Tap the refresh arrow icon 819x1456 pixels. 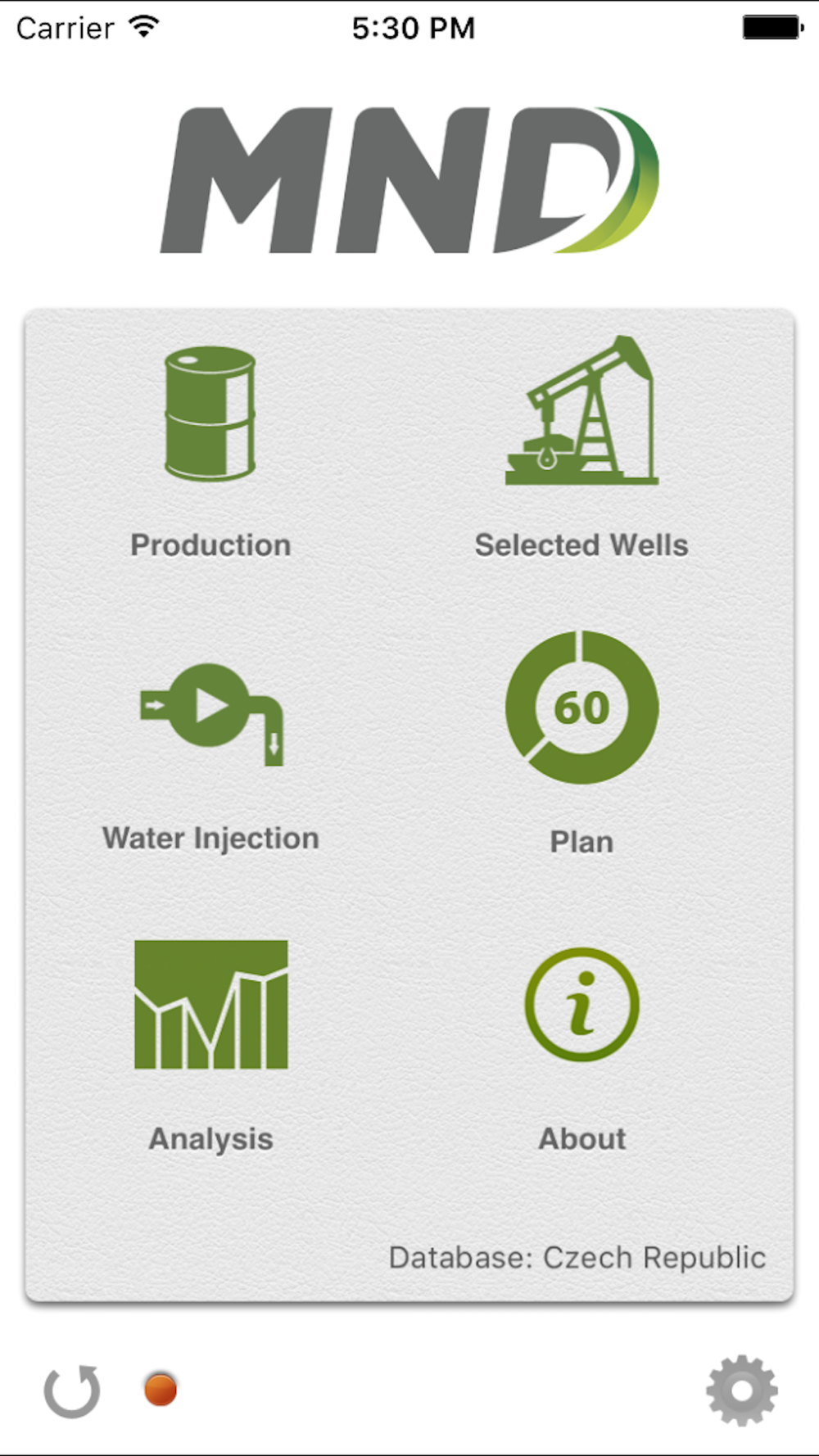click(73, 1390)
